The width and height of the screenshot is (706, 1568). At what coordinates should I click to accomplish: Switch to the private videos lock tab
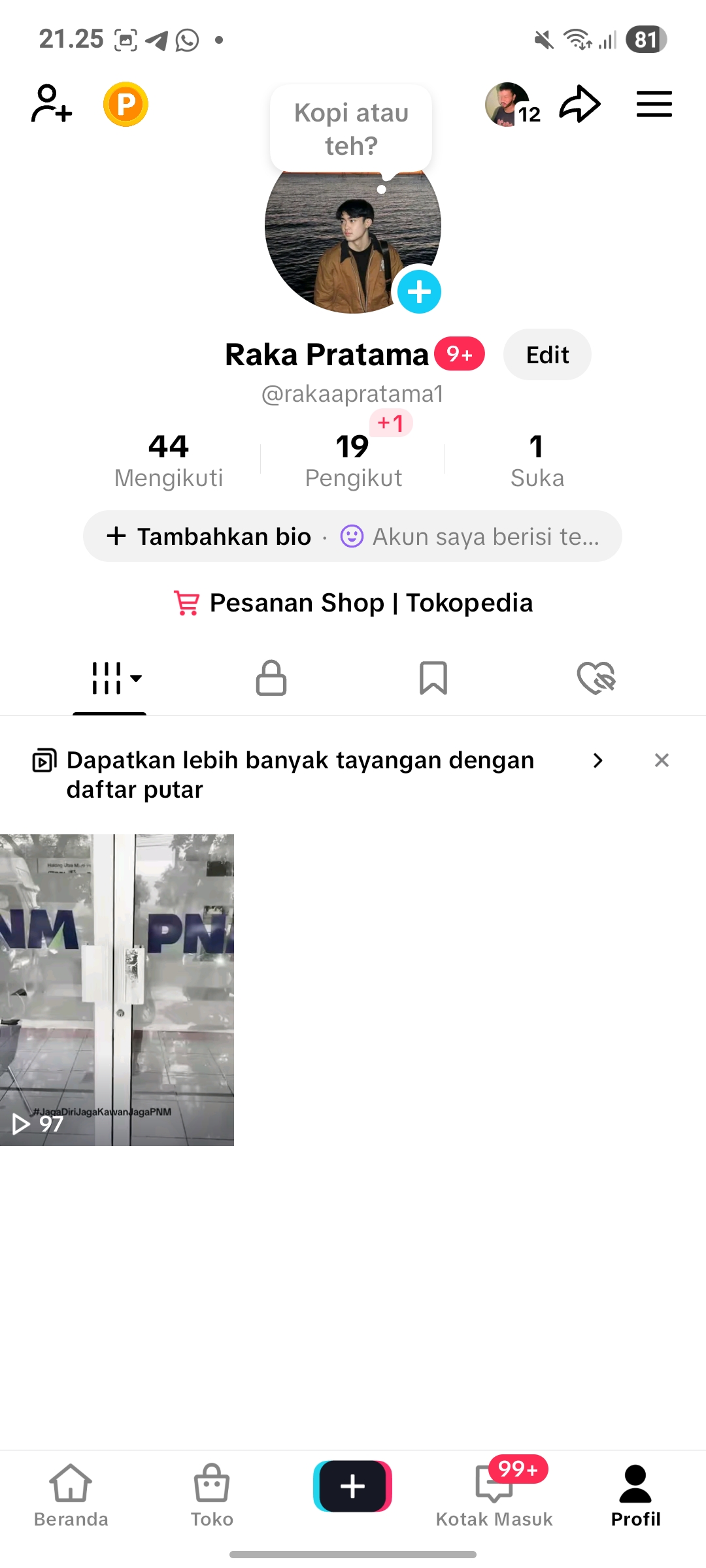(271, 678)
